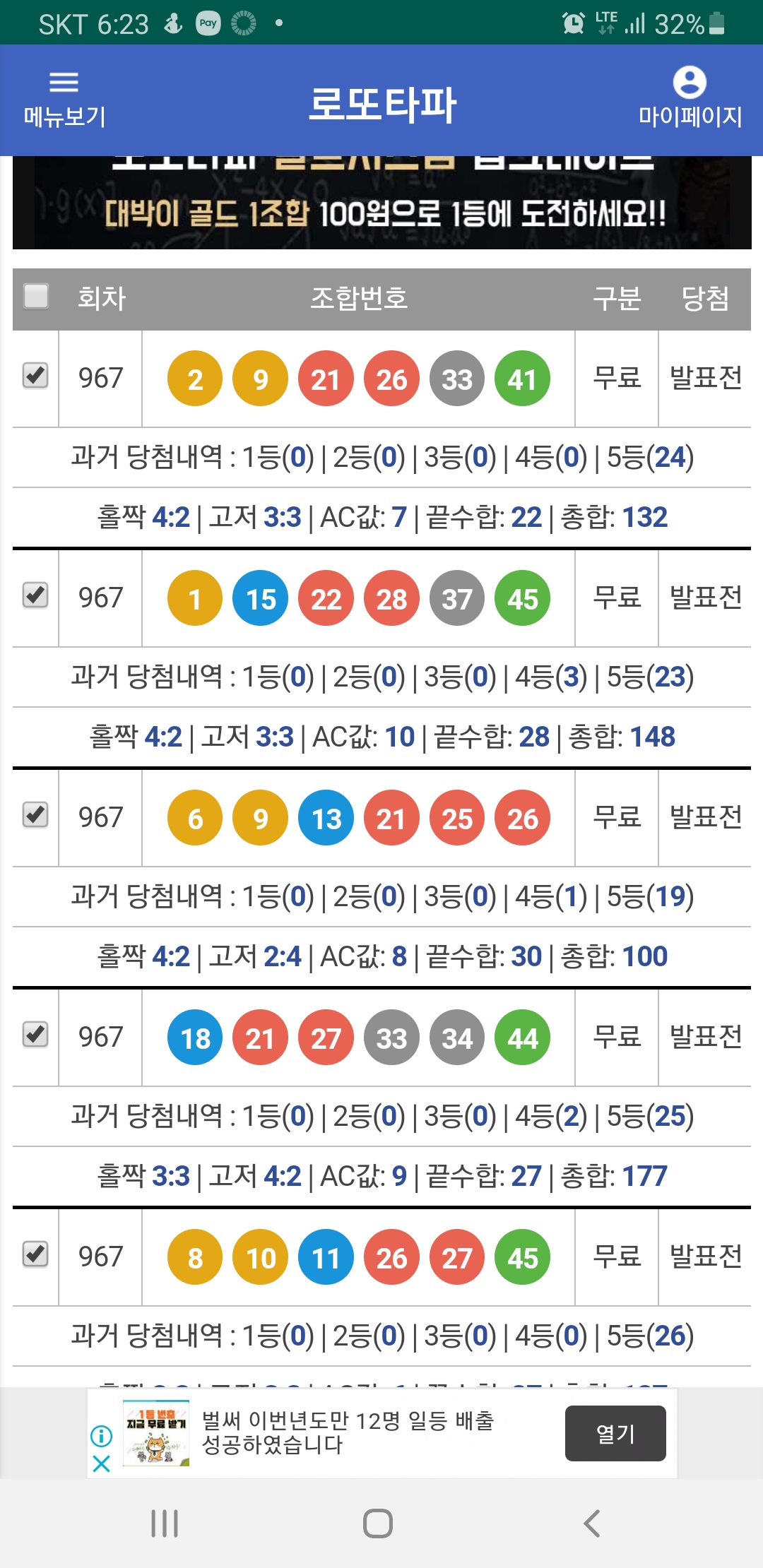Viewport: 763px width, 1568px height.
Task: Uncheck the combination 8, 10, 11, 26, 27, 45
Action: click(35, 1254)
